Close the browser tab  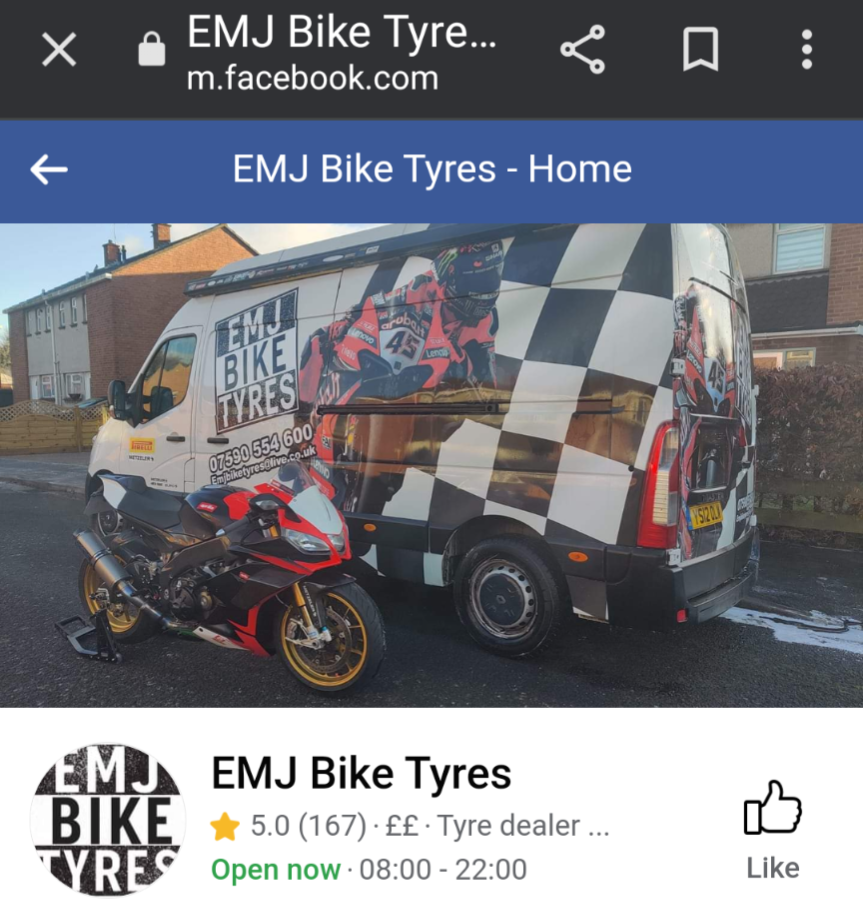59,49
